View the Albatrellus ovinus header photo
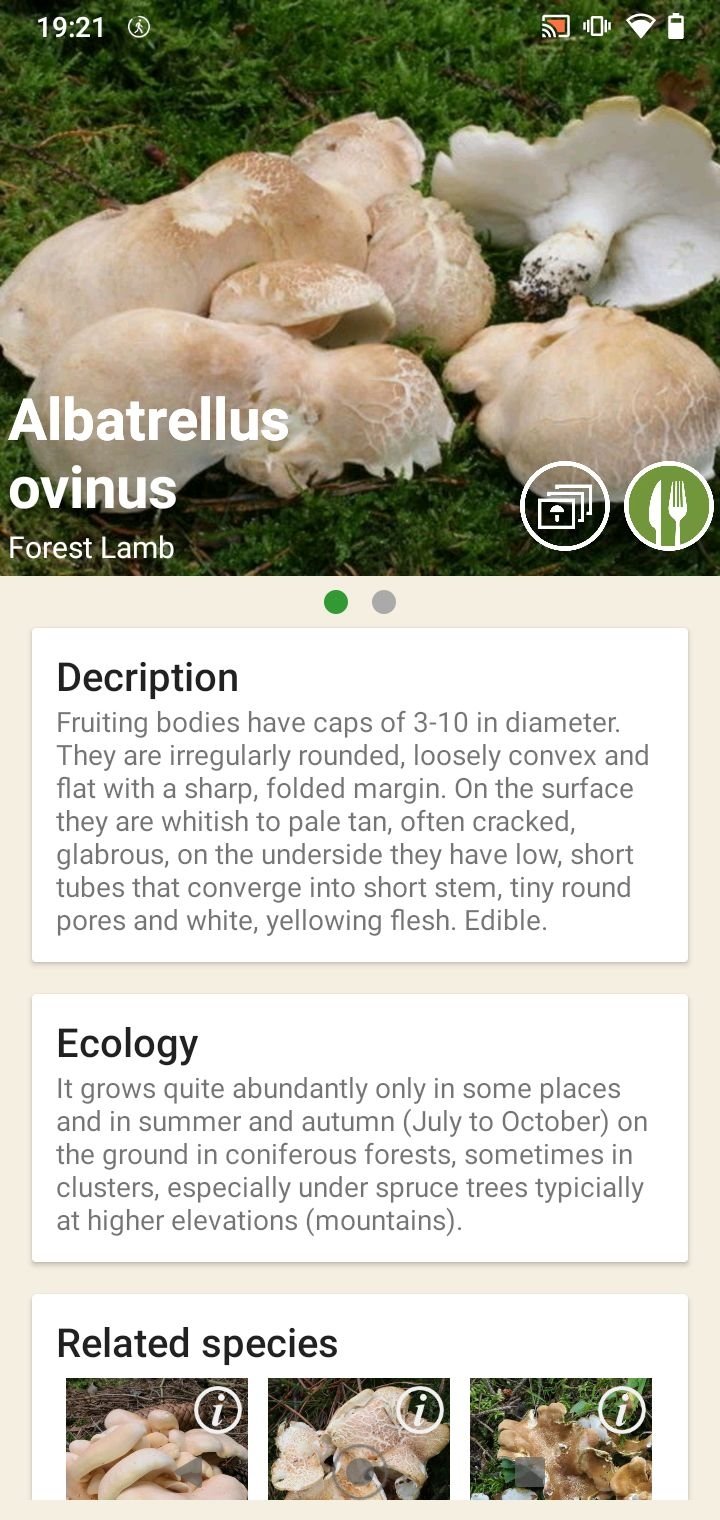 [x=360, y=250]
